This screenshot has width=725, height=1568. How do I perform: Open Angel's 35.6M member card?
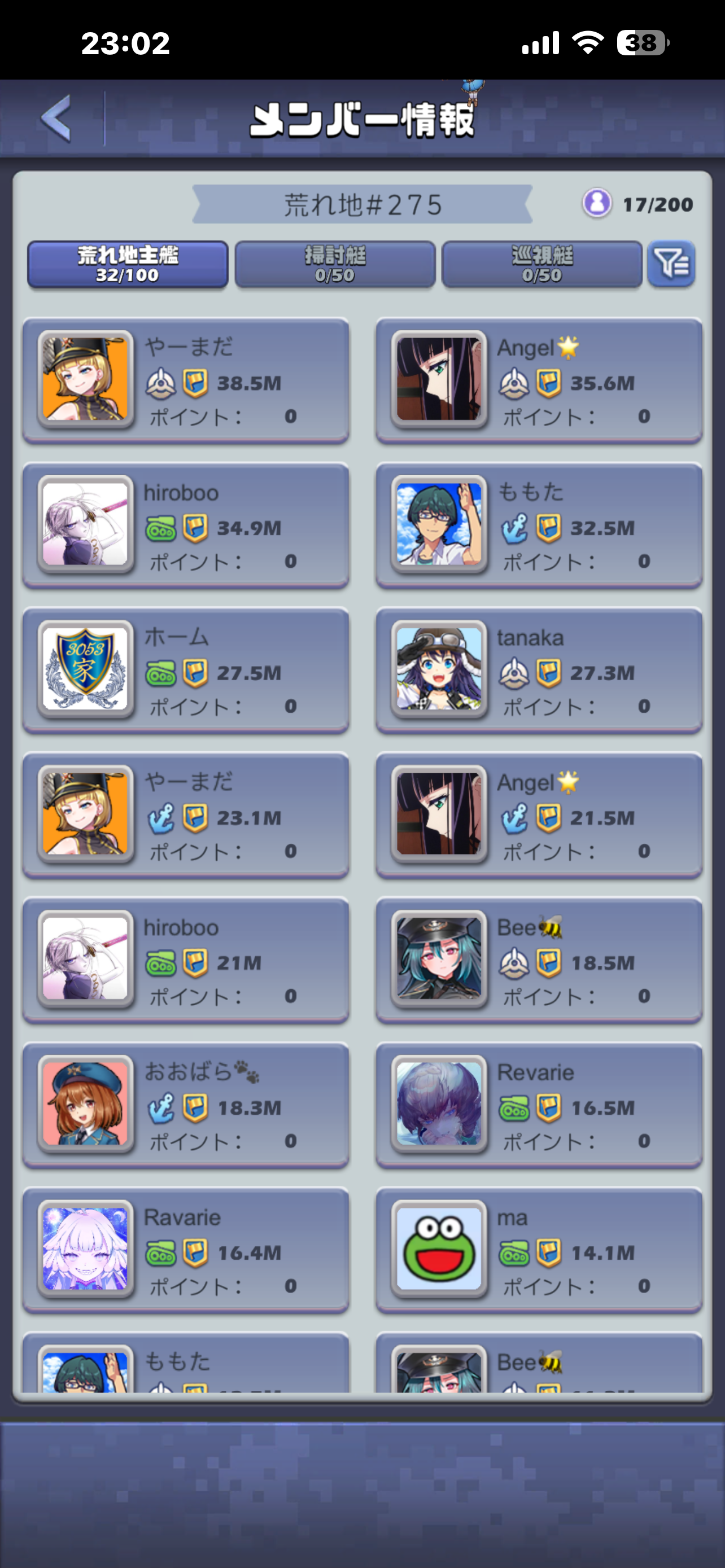pyautogui.click(x=539, y=381)
